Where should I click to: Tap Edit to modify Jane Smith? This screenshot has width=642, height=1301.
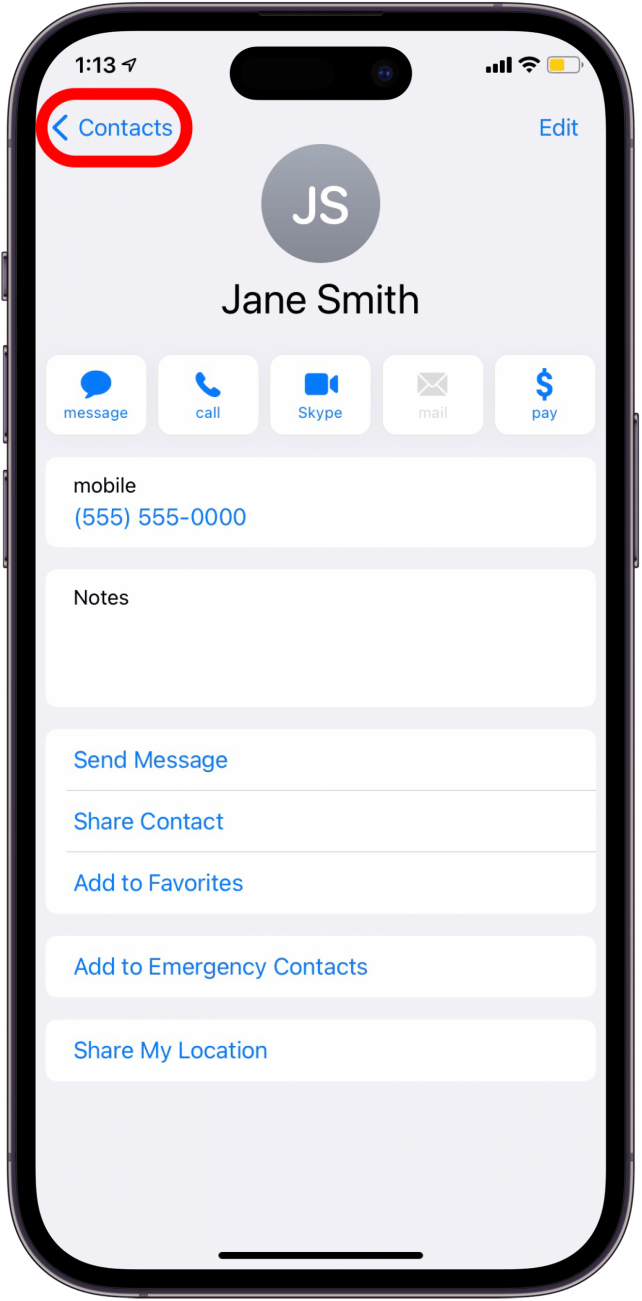pos(558,128)
